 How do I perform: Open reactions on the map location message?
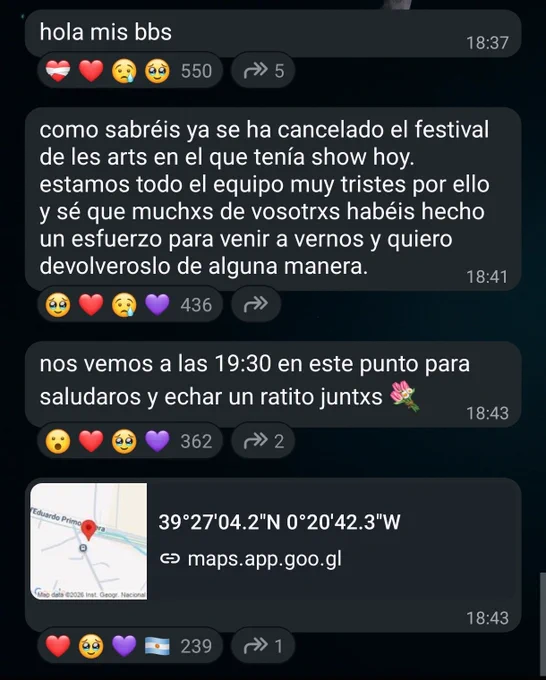coord(130,646)
